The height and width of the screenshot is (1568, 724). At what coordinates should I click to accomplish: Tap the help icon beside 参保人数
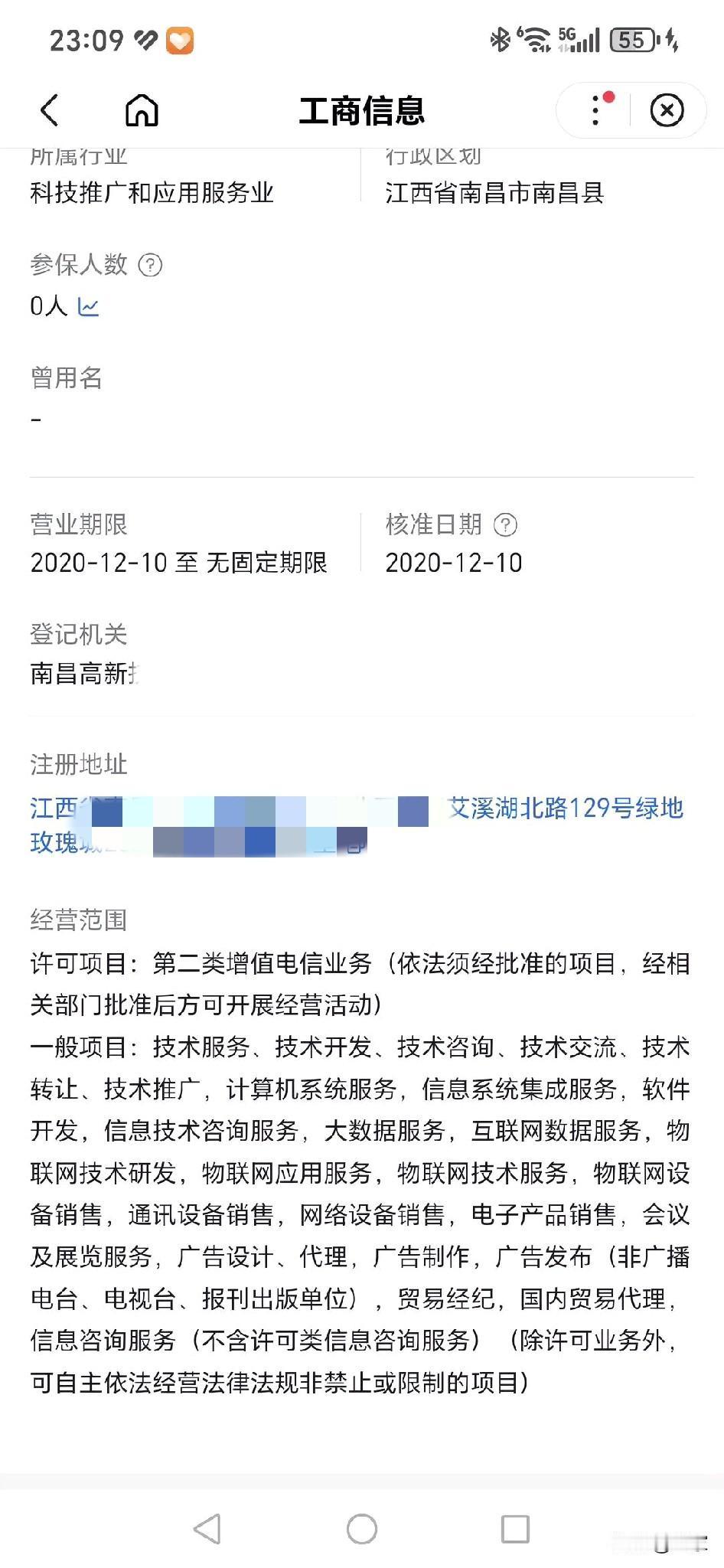[152, 265]
